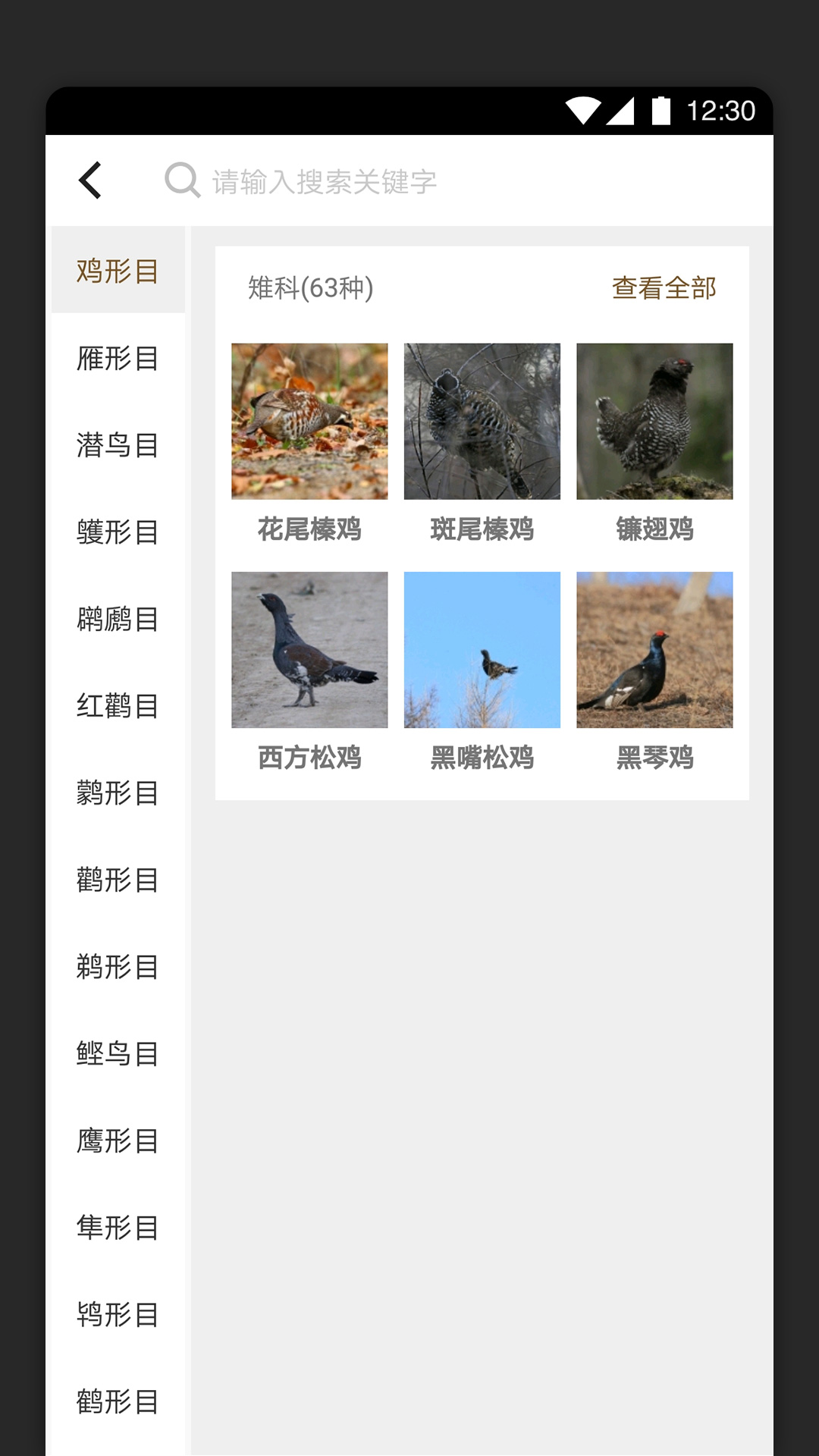This screenshot has width=819, height=1456.
Task: Select the 鹳形目 category
Action: [118, 880]
